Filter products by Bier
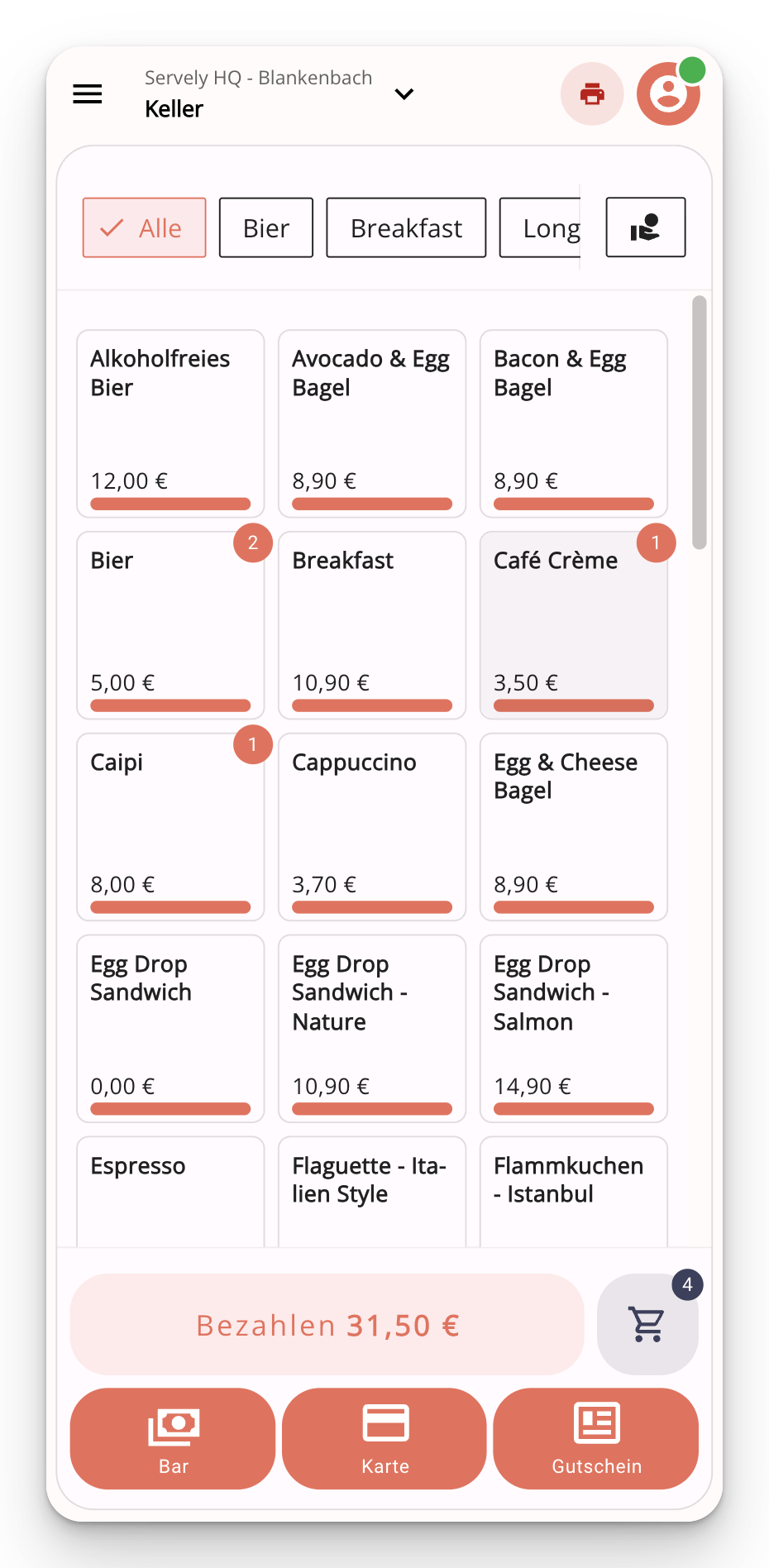This screenshot has height=1568, width=769. coord(265,227)
